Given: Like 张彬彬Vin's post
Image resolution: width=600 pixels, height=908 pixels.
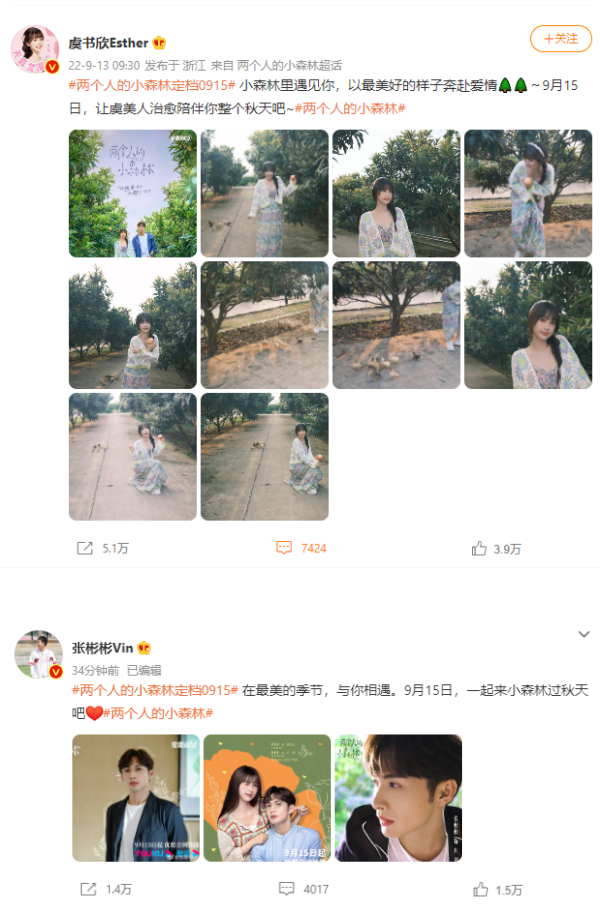Looking at the screenshot, I should tap(496, 888).
